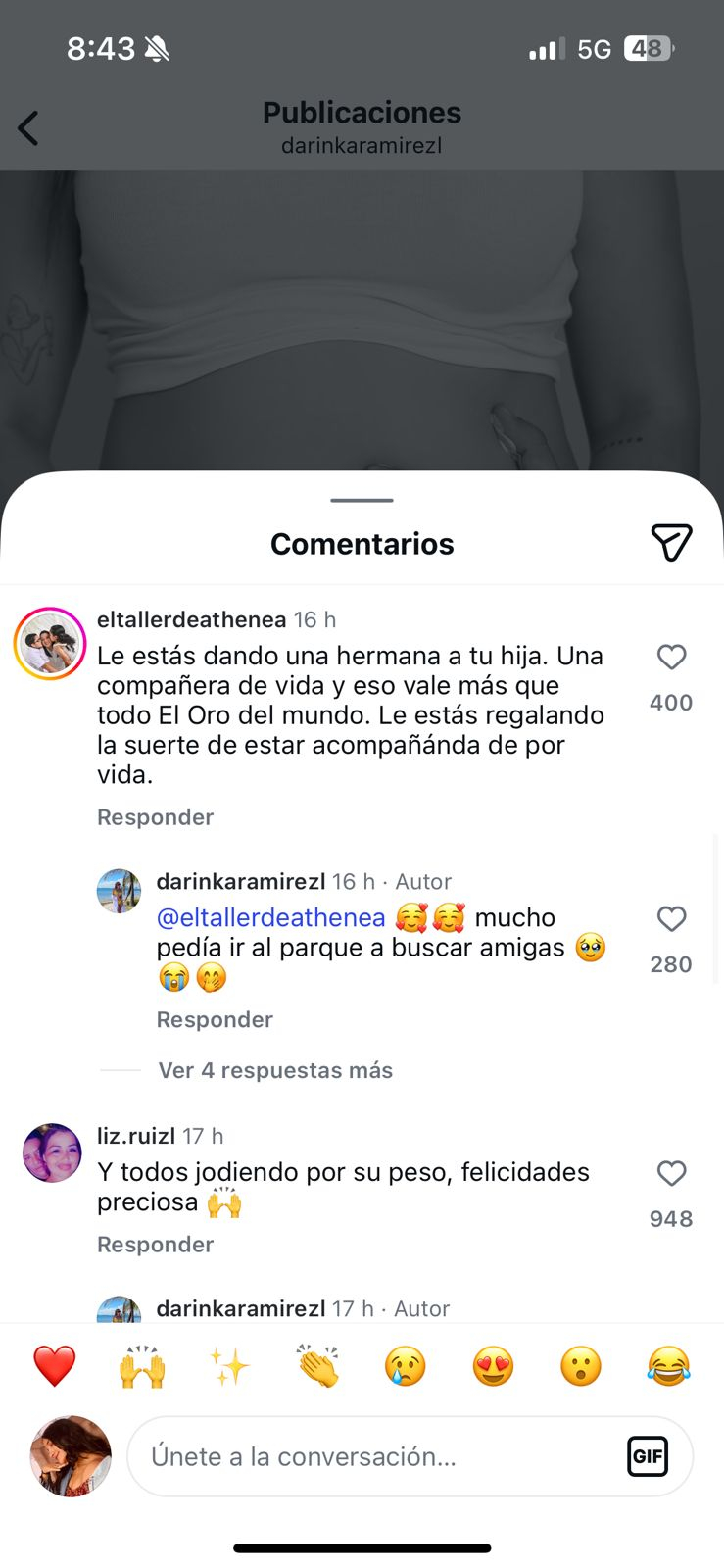724x1568 pixels.
Task: Send the laughing emoji quick reaction
Action: 669,1365
